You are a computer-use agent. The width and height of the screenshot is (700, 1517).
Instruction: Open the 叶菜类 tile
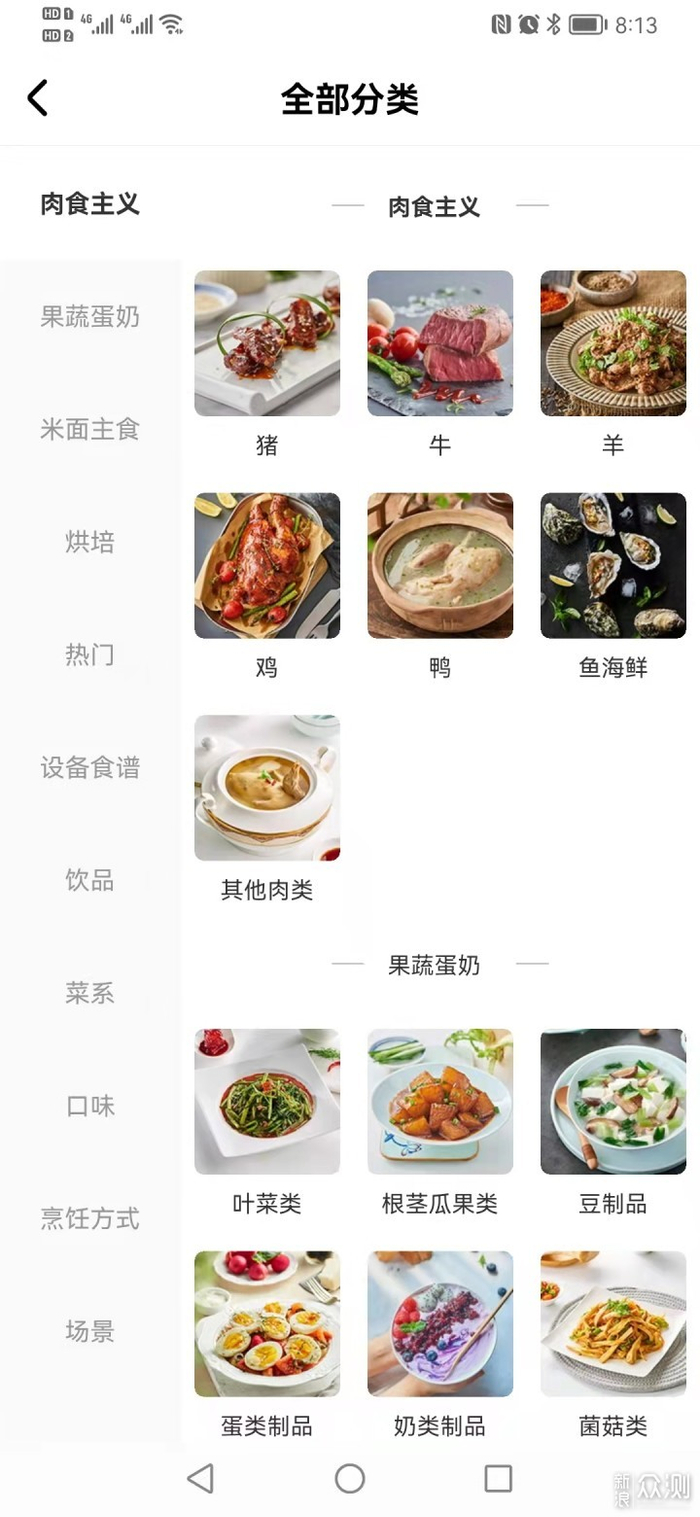coord(267,1122)
